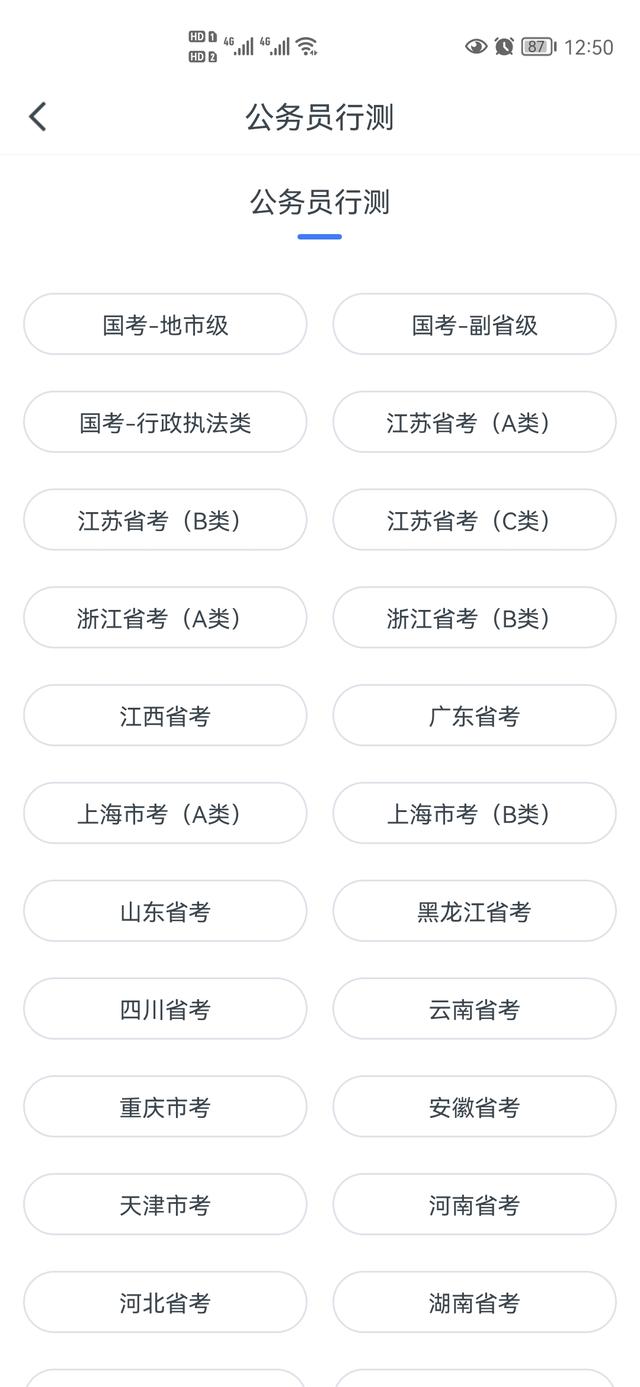Tap the 山东省考 chip
Viewport: 640px width, 1387px height.
coord(165,911)
